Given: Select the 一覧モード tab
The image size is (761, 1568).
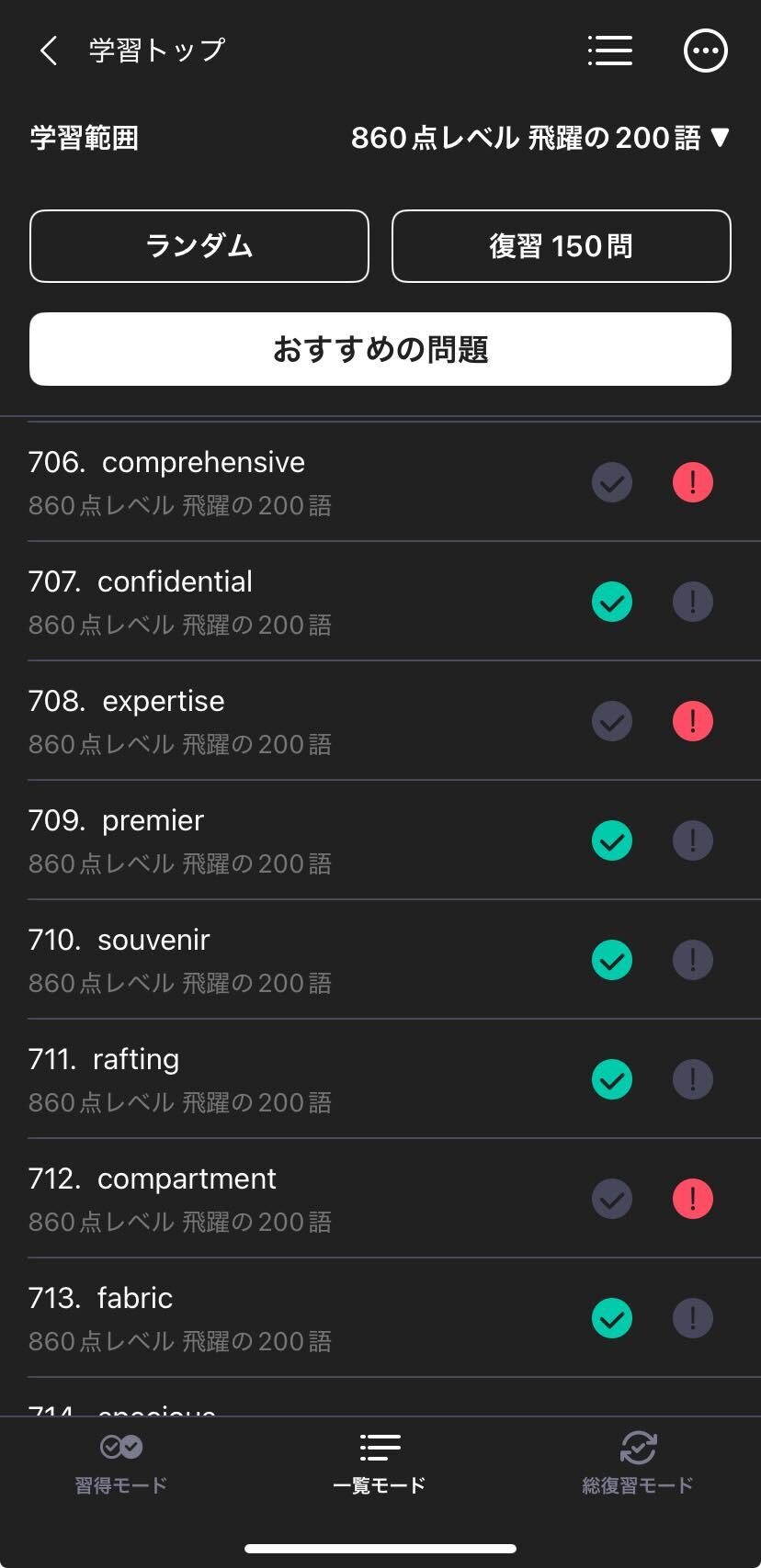Looking at the screenshot, I should [380, 1463].
